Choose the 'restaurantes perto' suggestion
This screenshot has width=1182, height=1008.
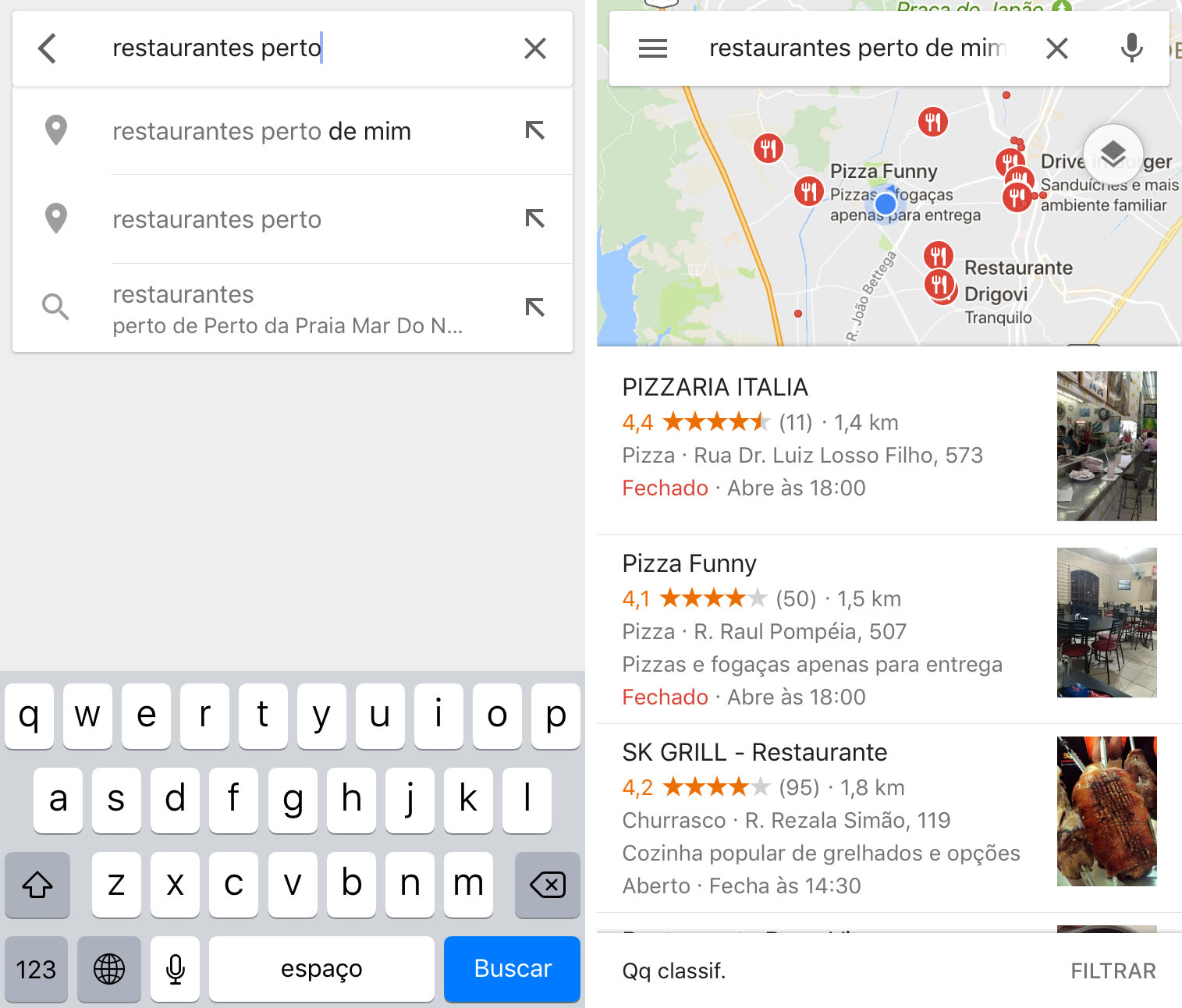point(217,220)
